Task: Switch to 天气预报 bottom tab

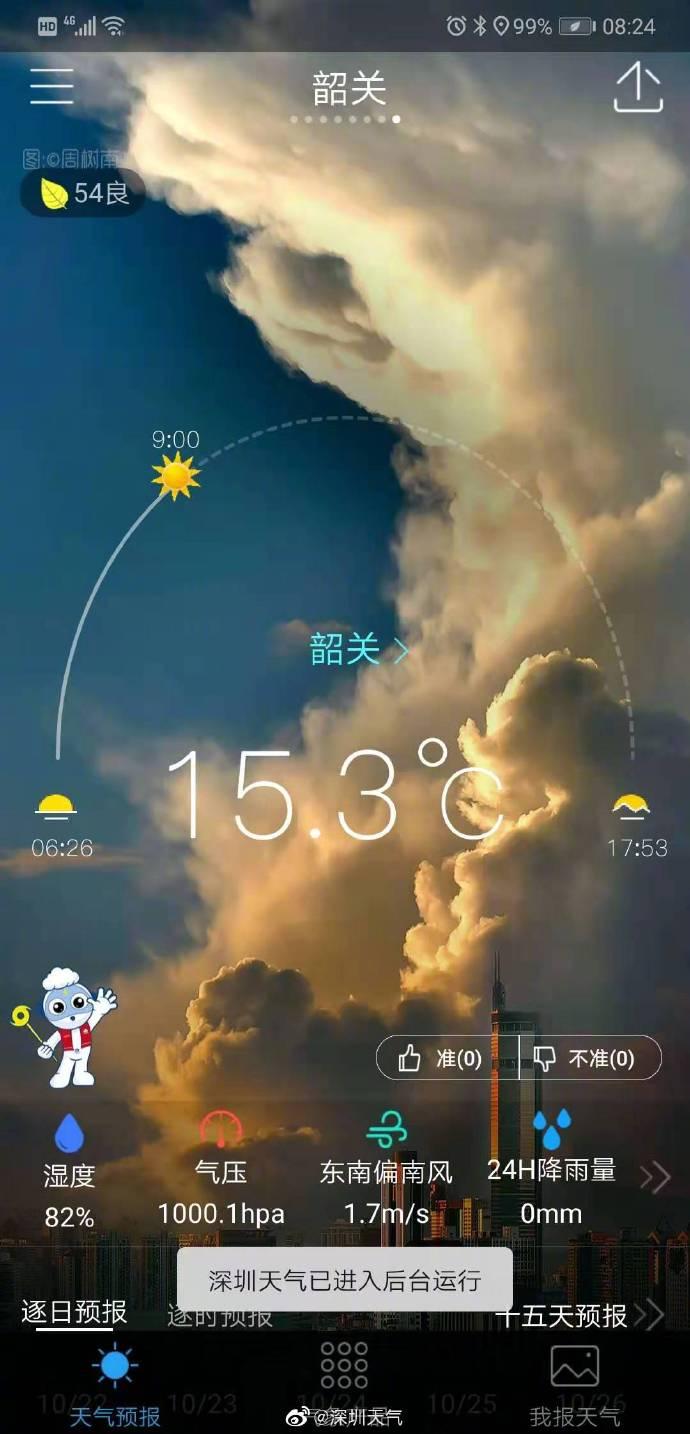Action: tap(114, 1385)
